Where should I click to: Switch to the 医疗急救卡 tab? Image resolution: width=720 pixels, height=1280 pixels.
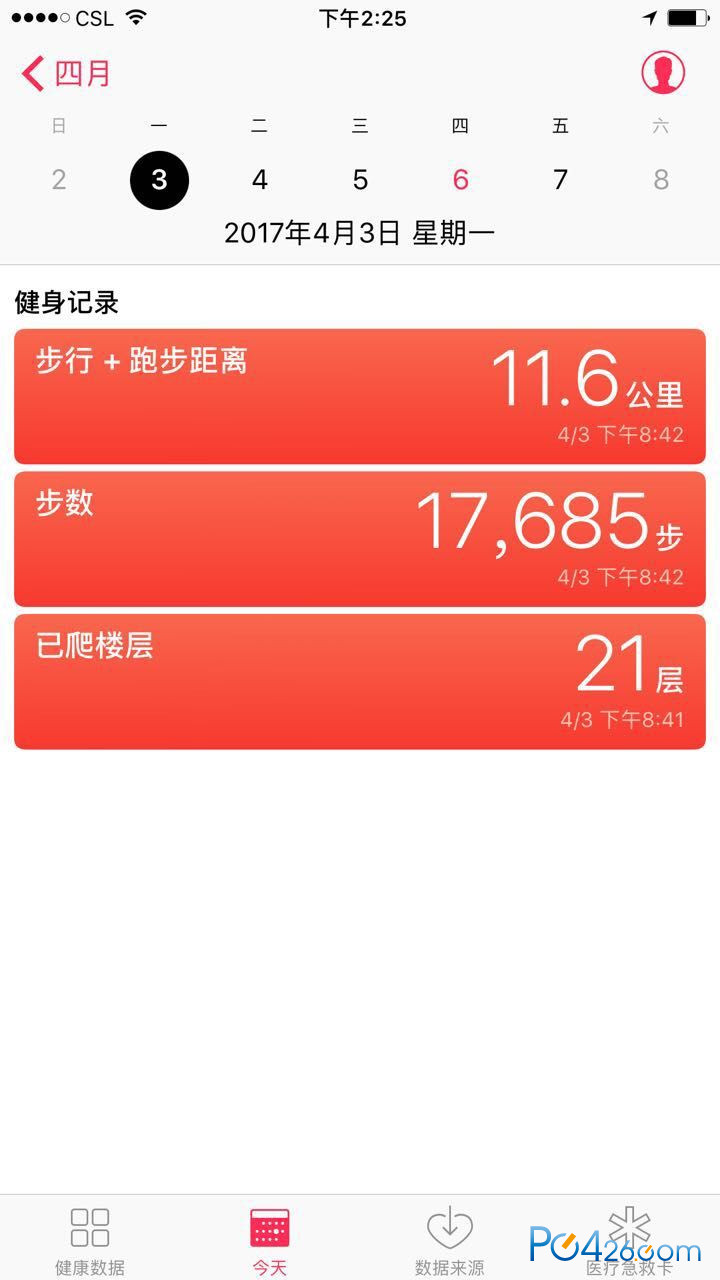[x=630, y=1240]
